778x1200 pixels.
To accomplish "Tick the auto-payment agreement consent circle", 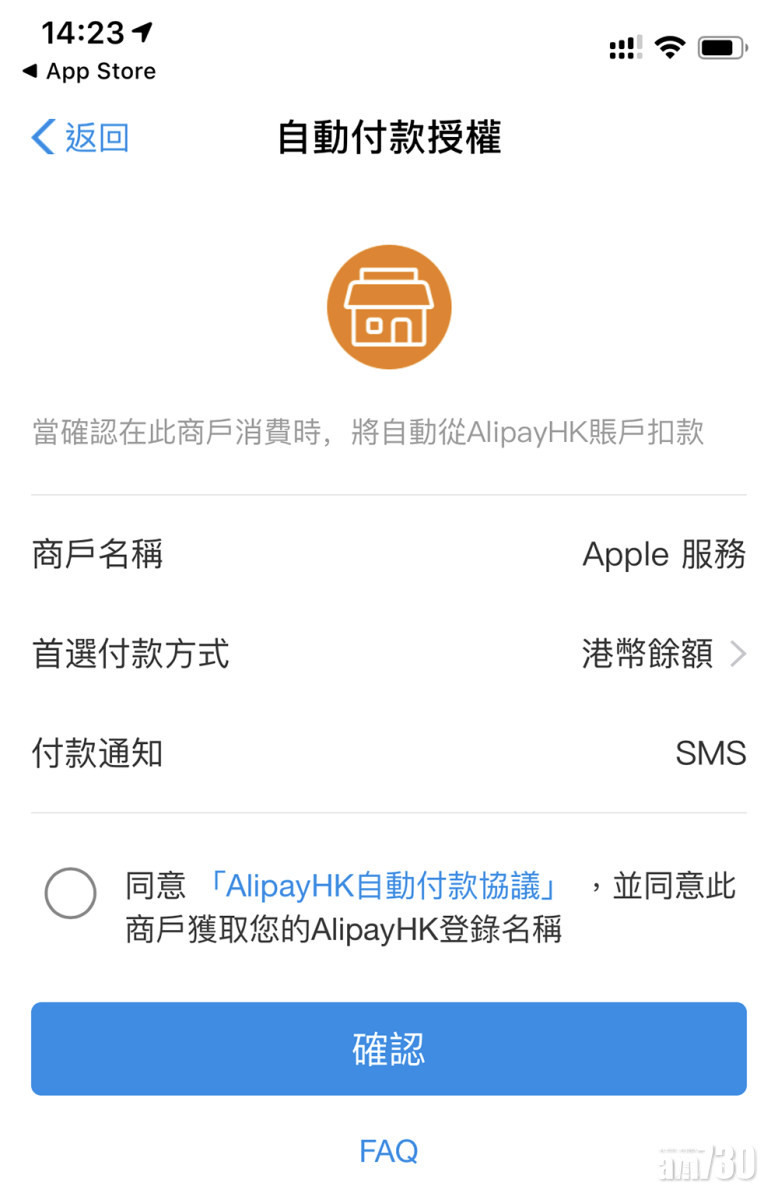I will tap(71, 893).
